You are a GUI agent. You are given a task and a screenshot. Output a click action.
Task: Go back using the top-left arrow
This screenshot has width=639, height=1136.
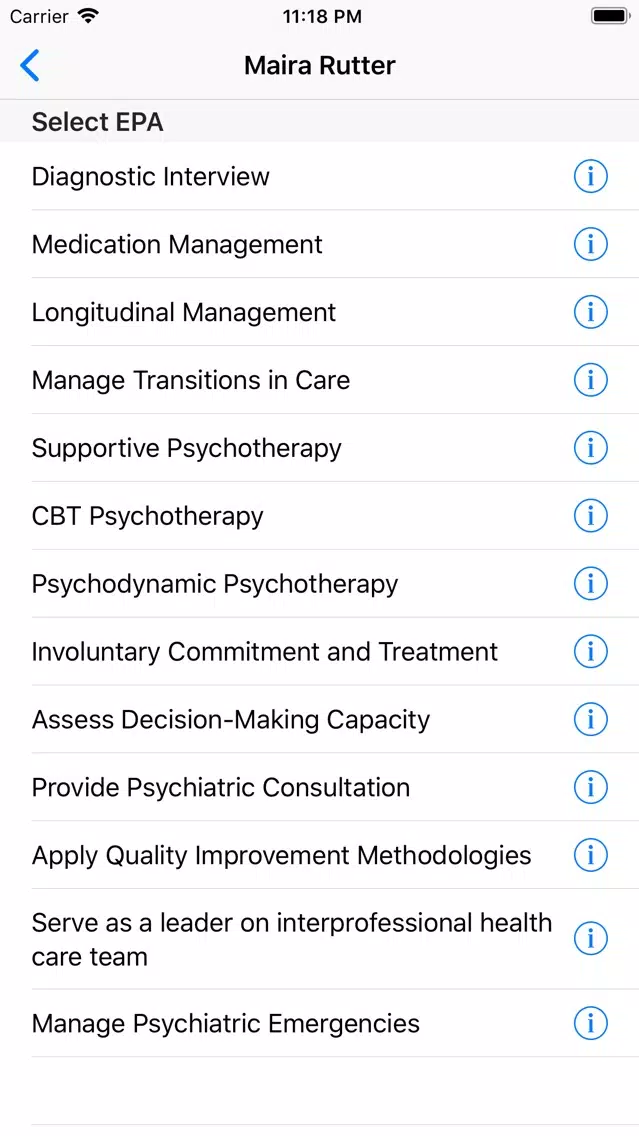(30, 66)
